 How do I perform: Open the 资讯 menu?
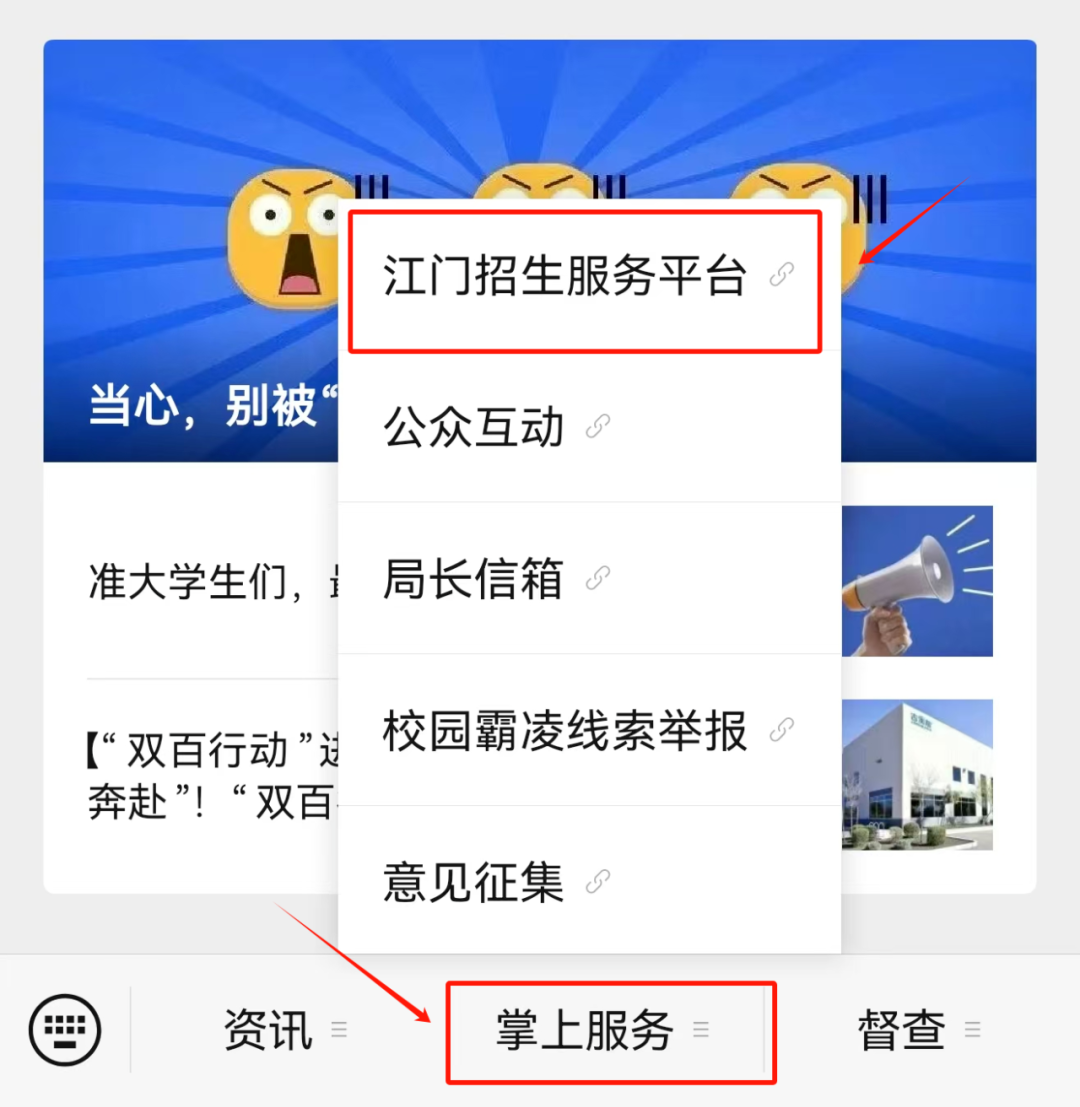tap(268, 1030)
